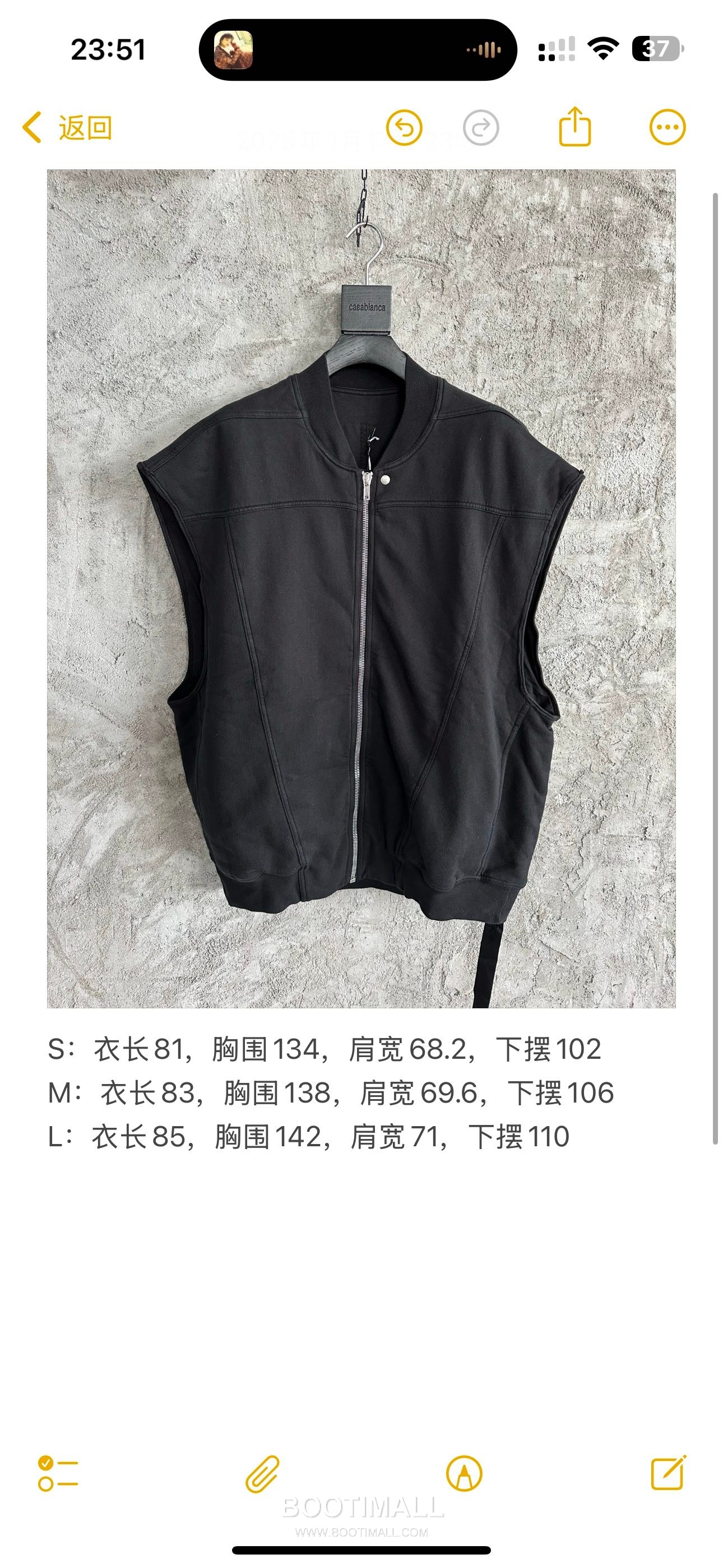Open the more options menu
Screen dimensions: 723x1568
point(667,128)
